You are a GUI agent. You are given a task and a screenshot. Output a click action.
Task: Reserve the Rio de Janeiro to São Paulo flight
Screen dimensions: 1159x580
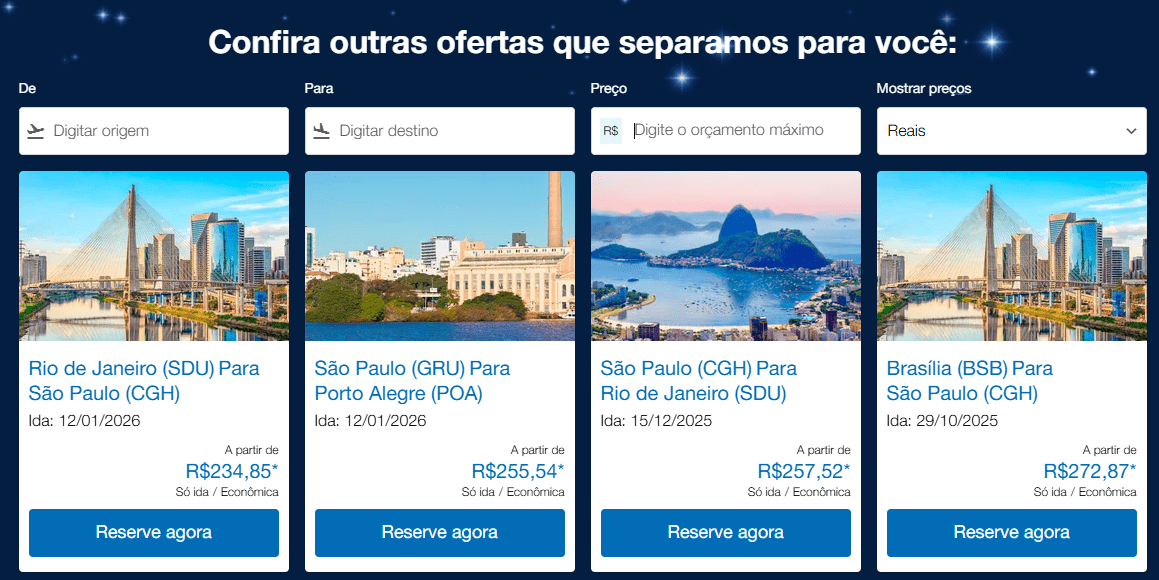tap(154, 532)
